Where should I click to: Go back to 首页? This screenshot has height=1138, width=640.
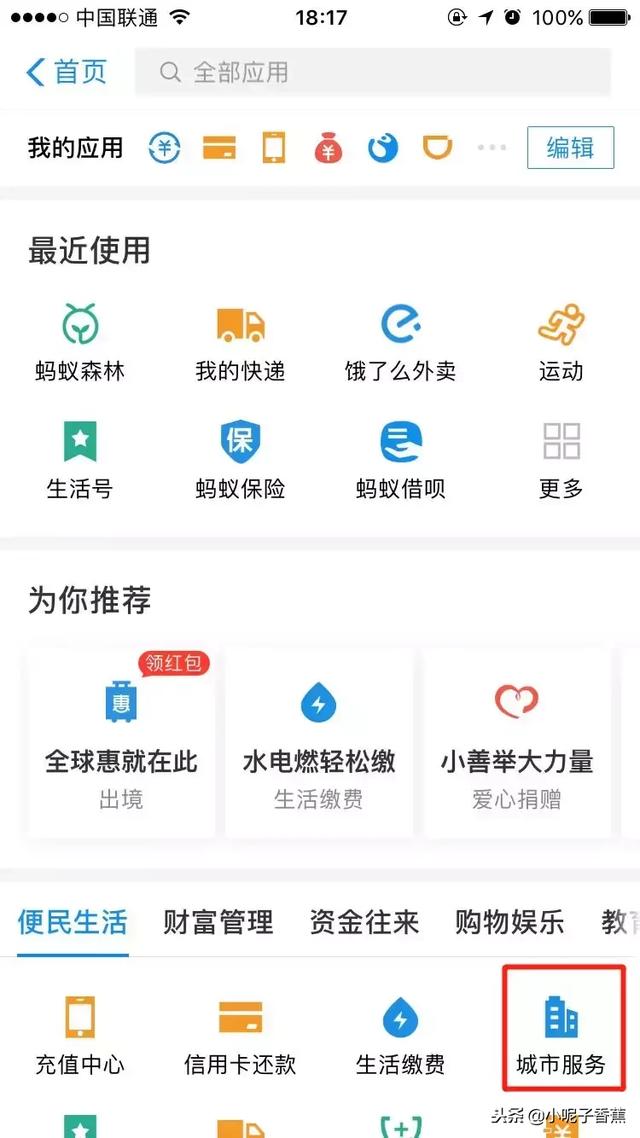click(x=66, y=73)
